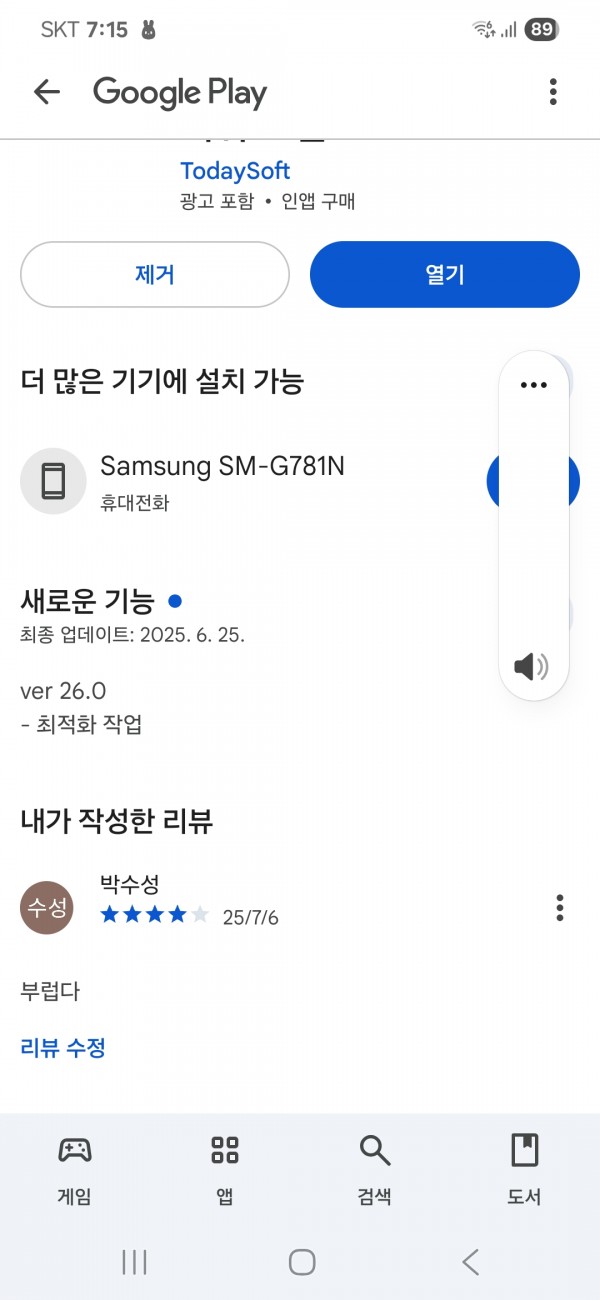Switch to the 앱 tab
Screen dimensions: 600x1300
point(225,1169)
